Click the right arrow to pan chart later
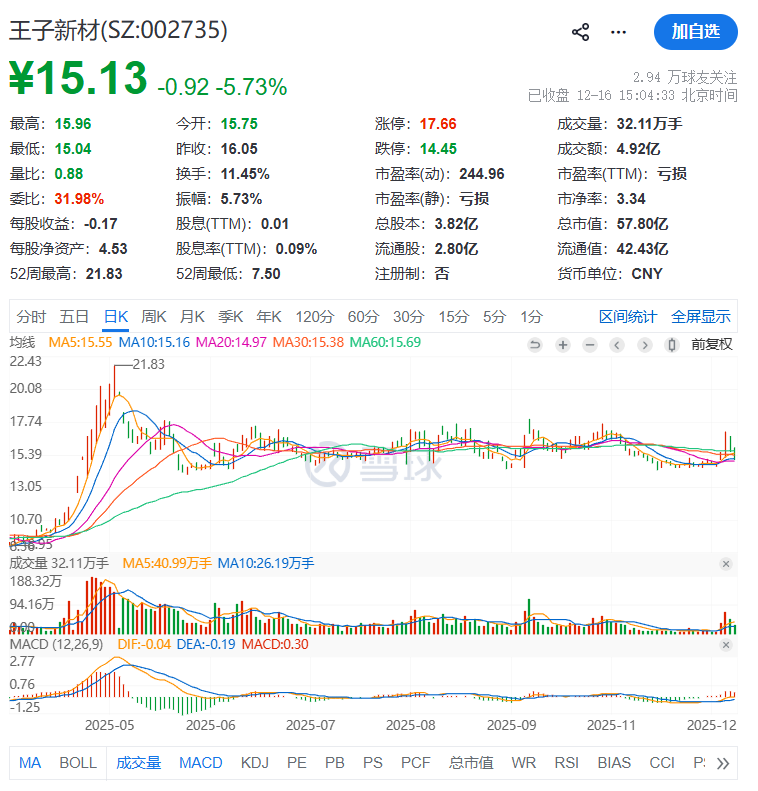758x791 pixels. click(x=645, y=345)
